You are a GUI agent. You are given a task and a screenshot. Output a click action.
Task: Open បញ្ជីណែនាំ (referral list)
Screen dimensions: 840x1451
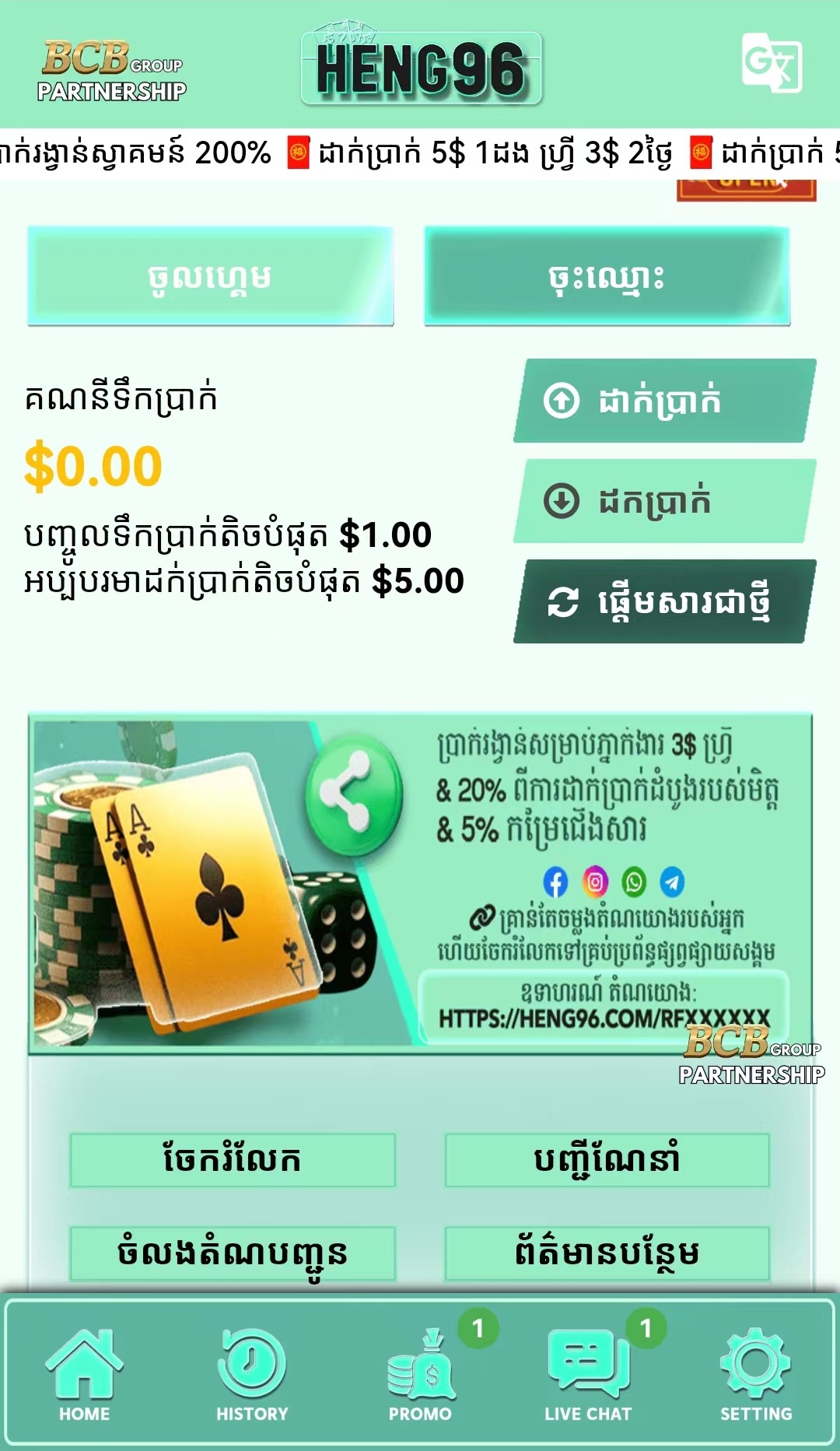[607, 1160]
